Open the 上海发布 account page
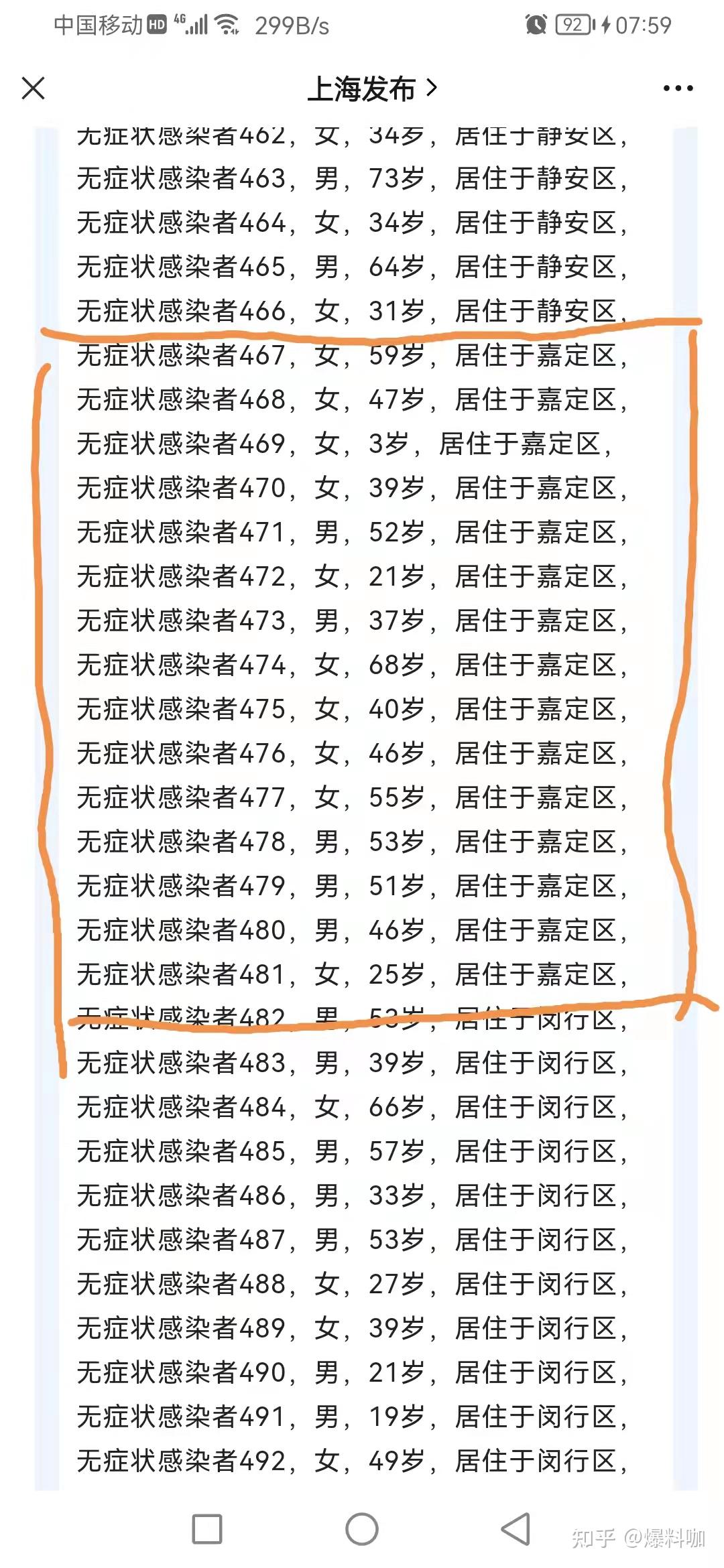 coord(372,88)
